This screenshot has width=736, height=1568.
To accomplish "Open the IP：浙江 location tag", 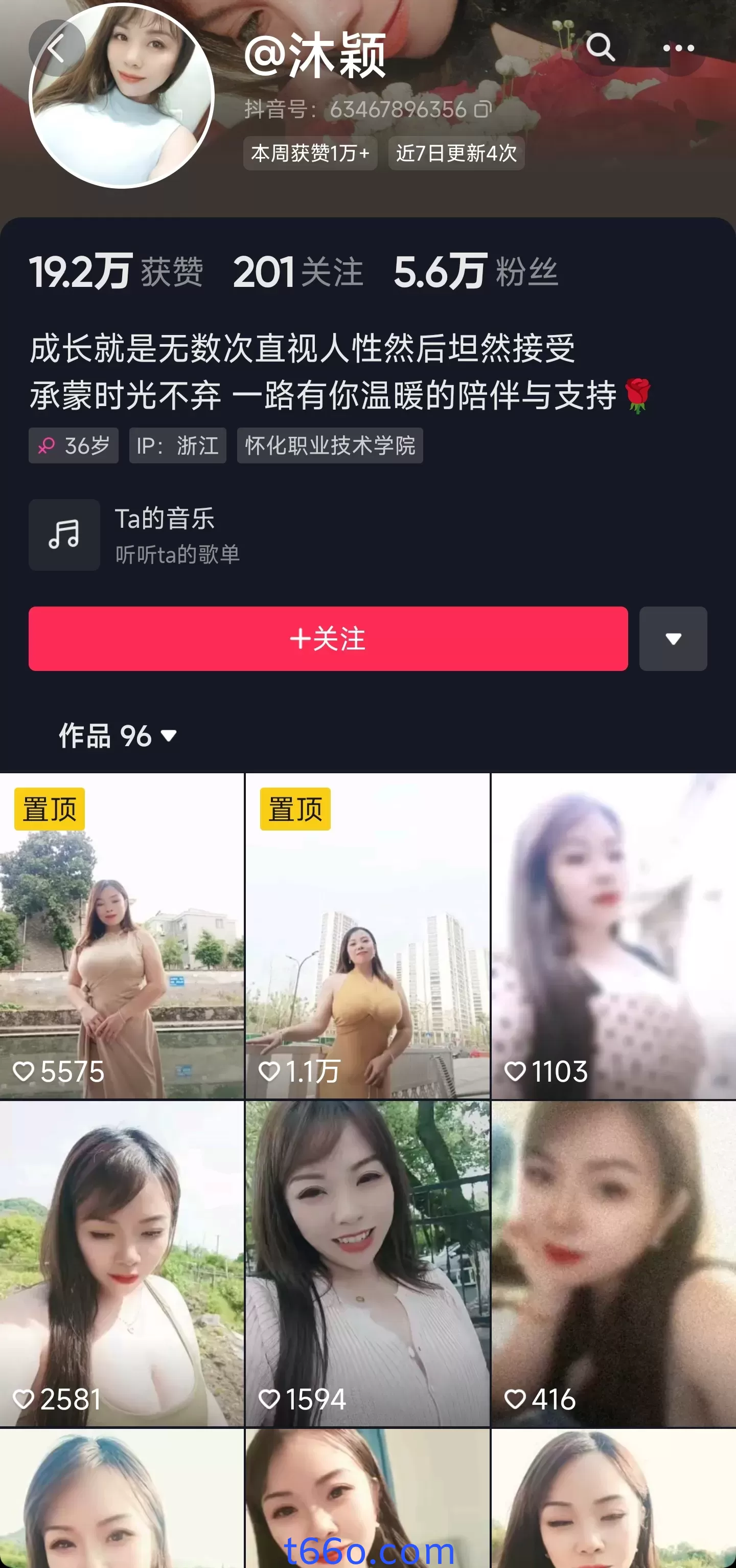I will (177, 445).
